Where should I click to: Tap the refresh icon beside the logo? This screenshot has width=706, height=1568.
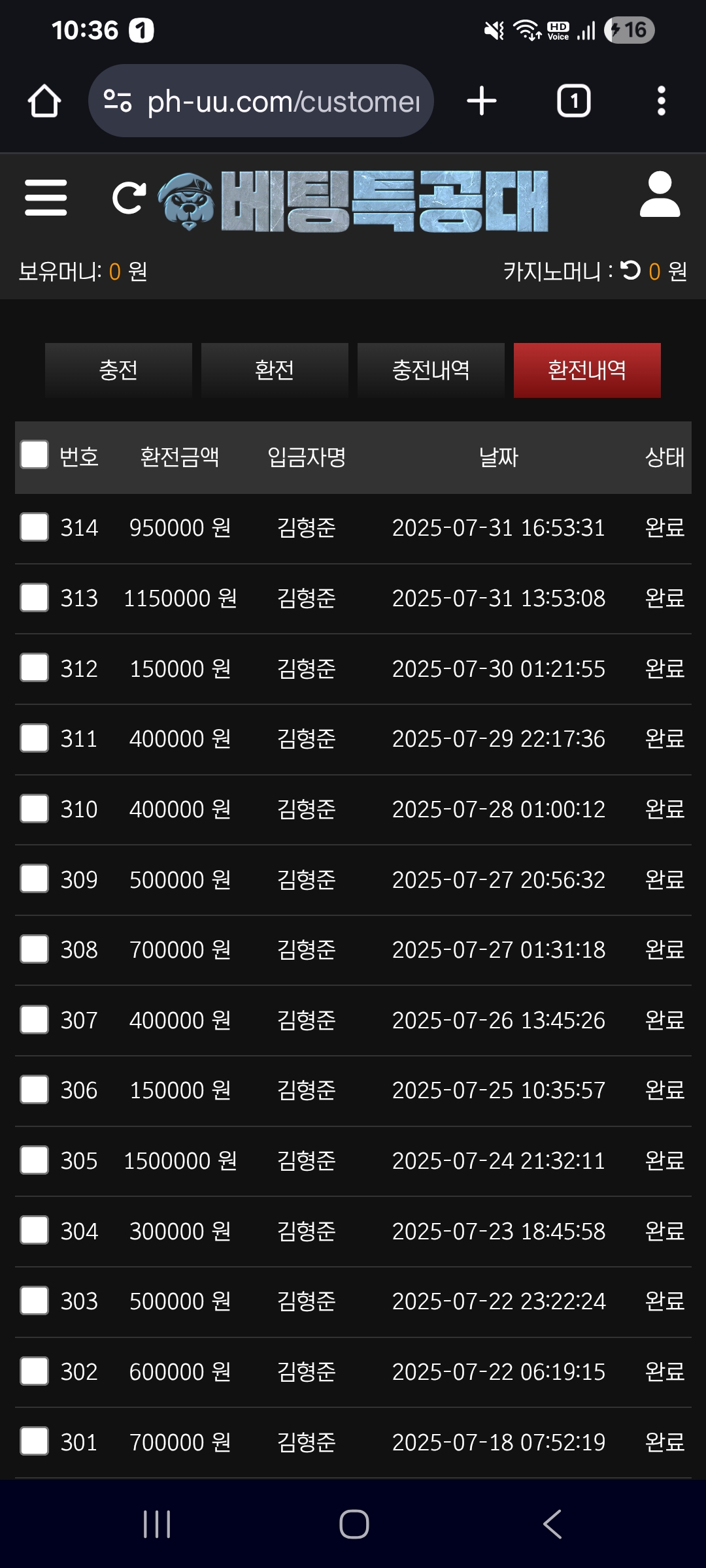(129, 199)
